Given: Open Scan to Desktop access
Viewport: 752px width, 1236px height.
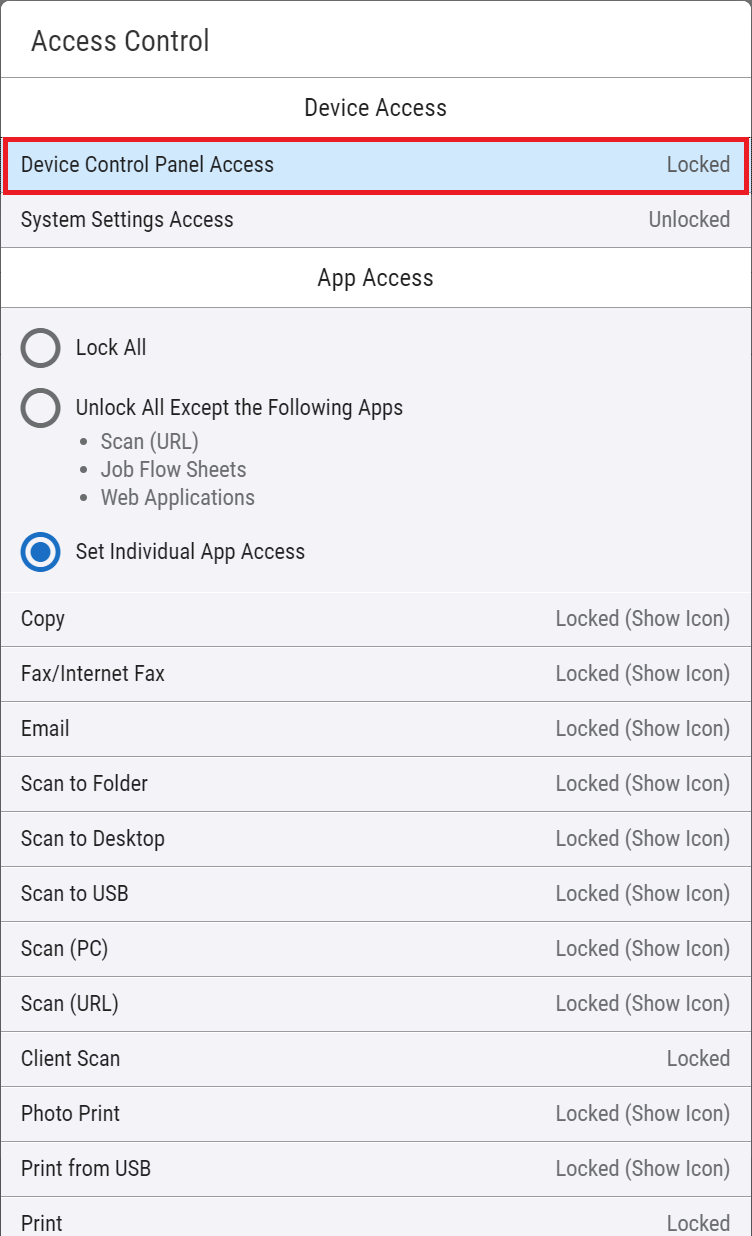Looking at the screenshot, I should pos(375,839).
